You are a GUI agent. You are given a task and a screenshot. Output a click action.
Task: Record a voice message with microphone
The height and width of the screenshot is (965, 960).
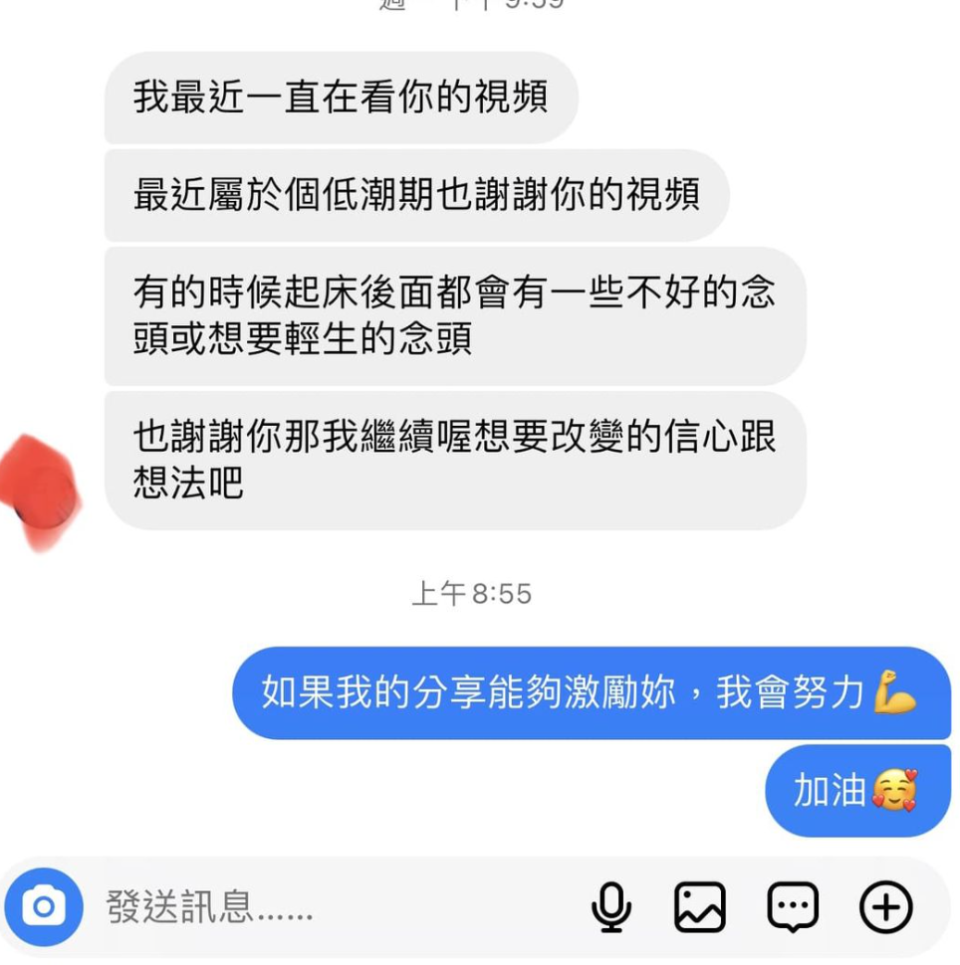coord(610,908)
